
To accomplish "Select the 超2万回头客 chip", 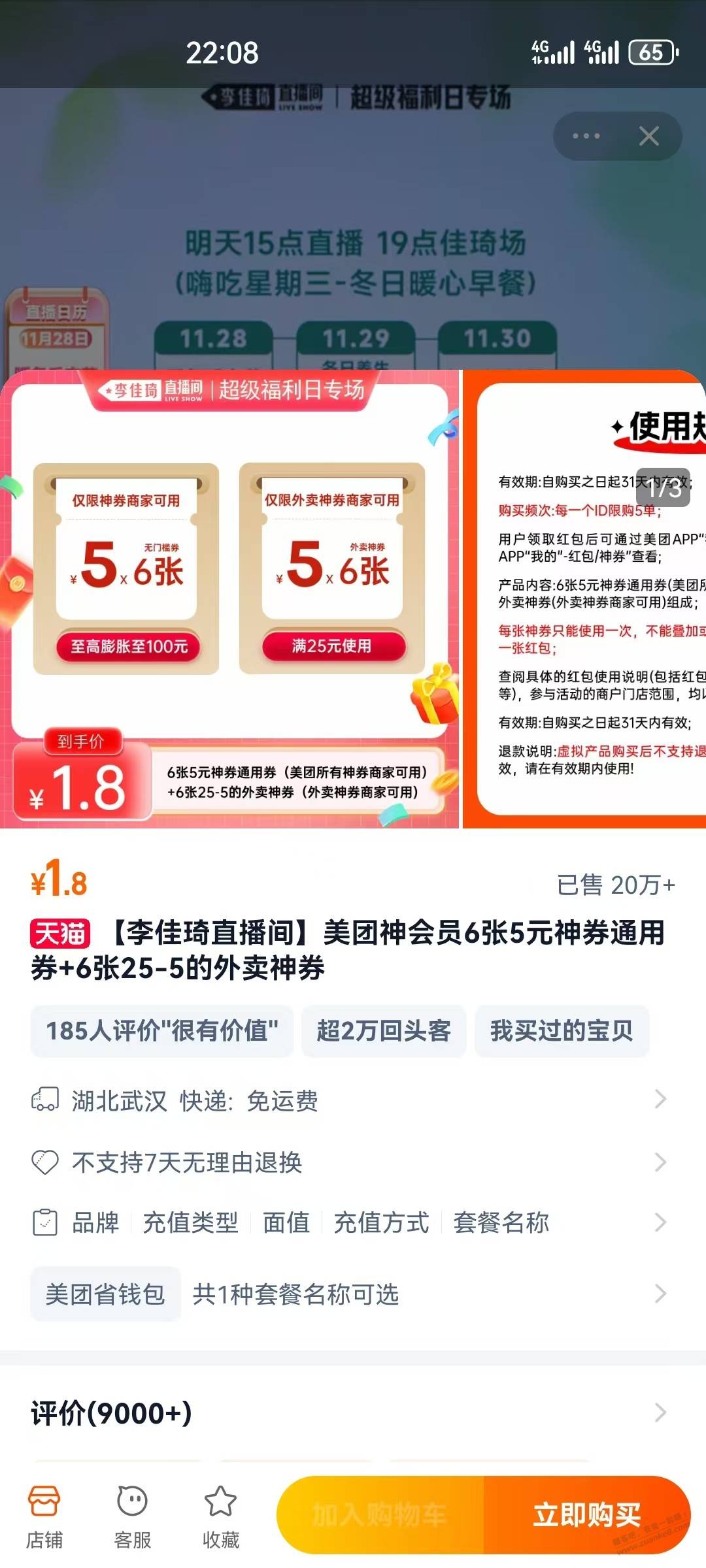I will 384,1031.
